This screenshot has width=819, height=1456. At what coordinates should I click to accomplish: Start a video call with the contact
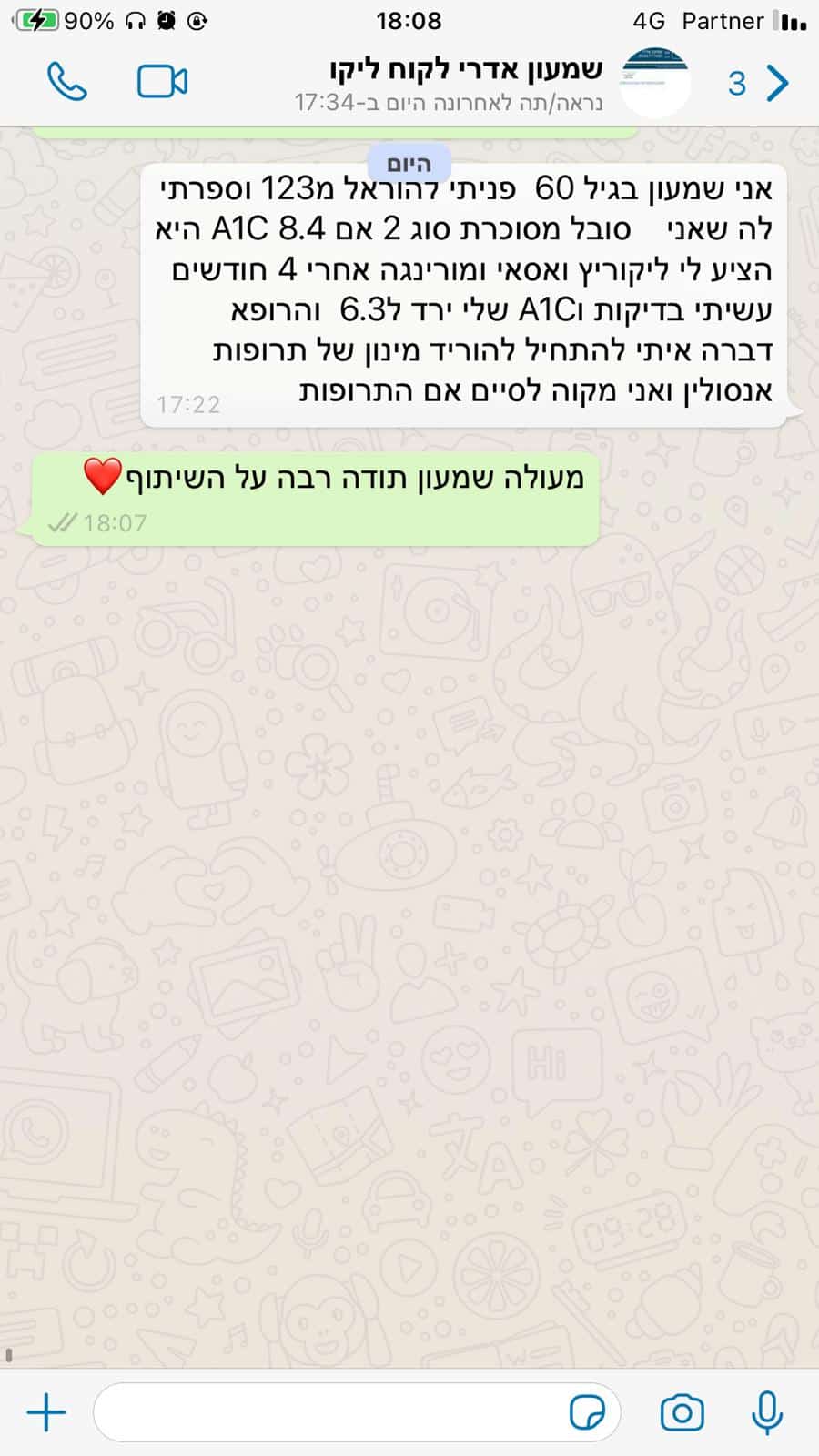coord(162,82)
